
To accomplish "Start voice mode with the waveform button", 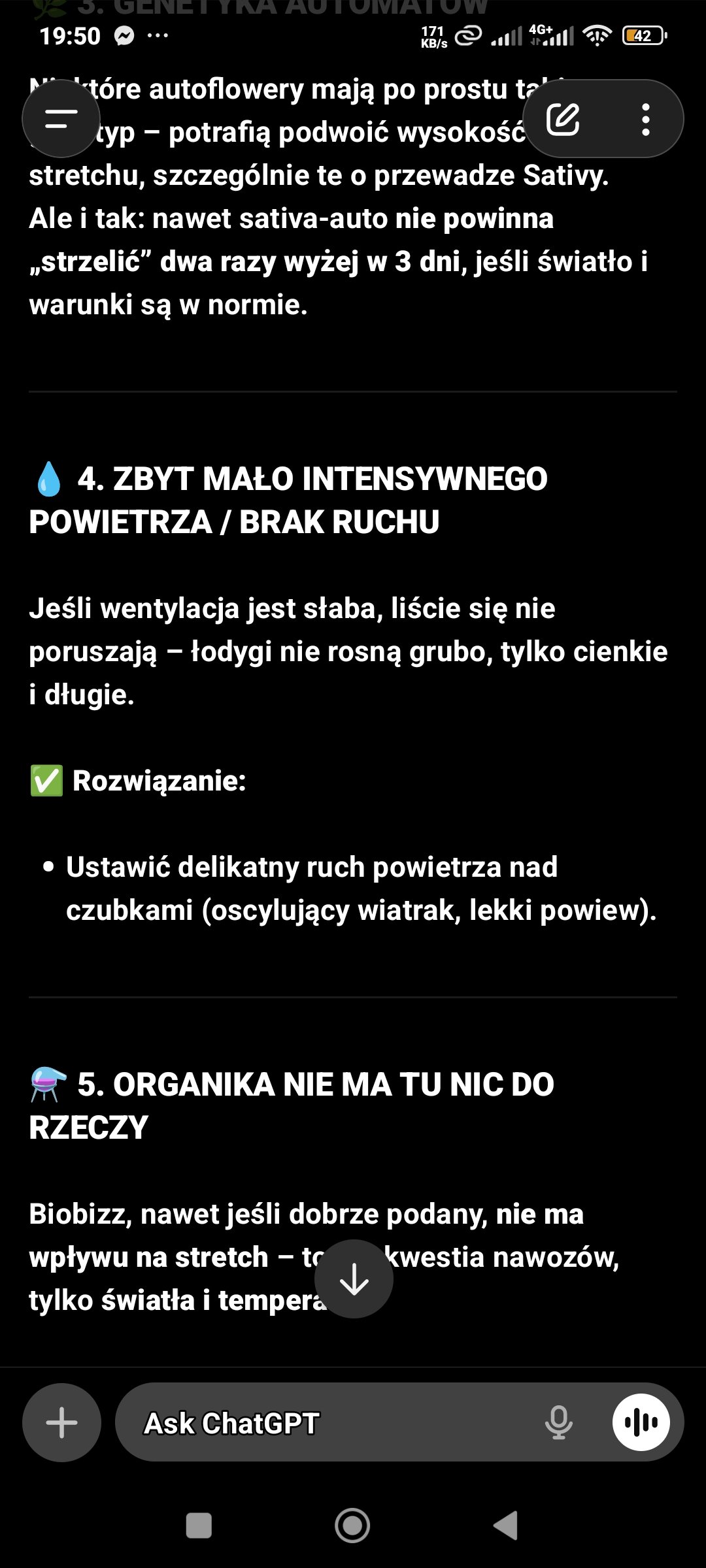I will (641, 1422).
